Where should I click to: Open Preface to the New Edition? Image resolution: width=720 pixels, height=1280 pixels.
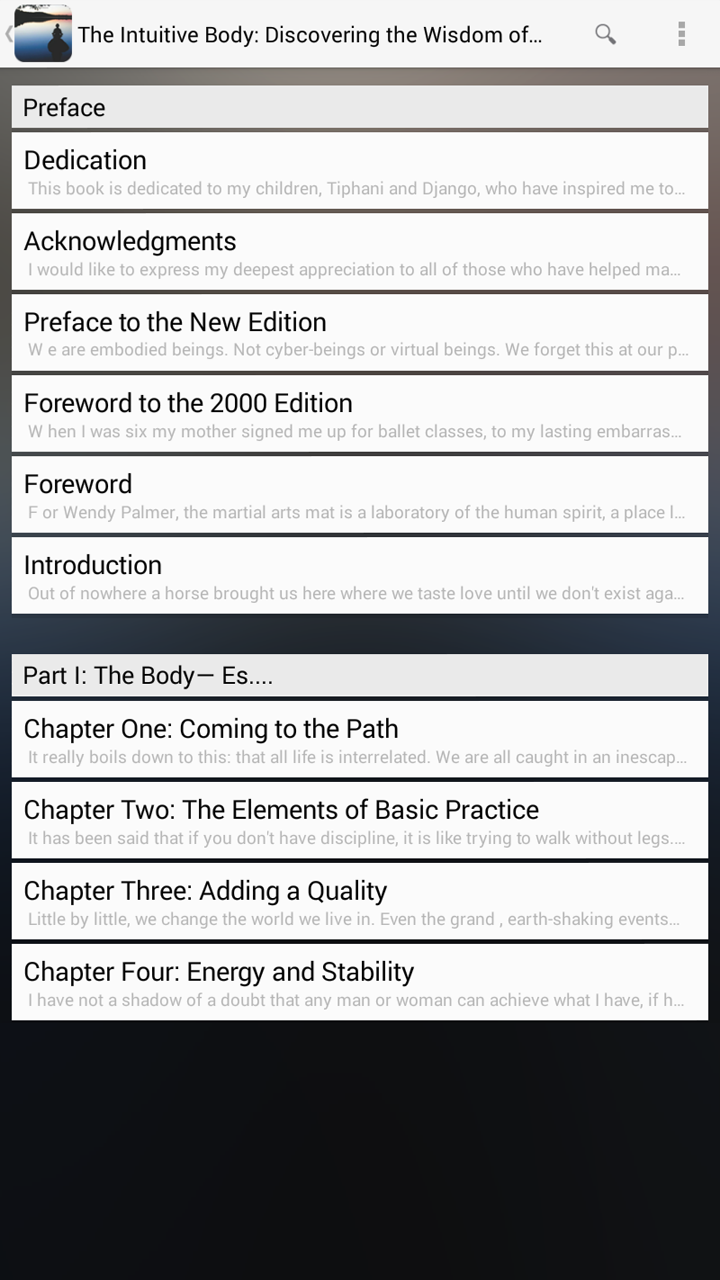359,333
